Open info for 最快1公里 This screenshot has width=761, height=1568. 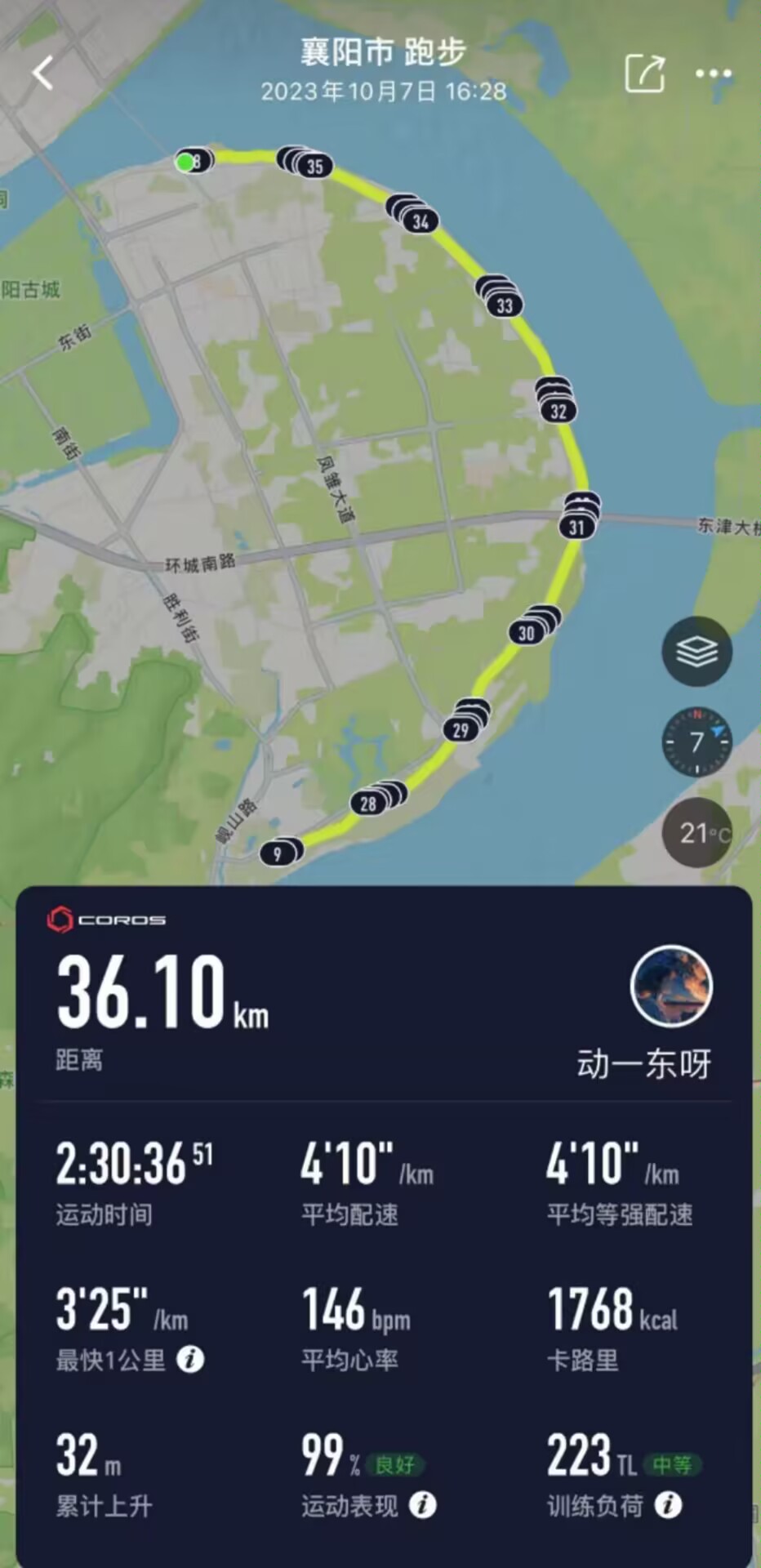click(190, 1360)
